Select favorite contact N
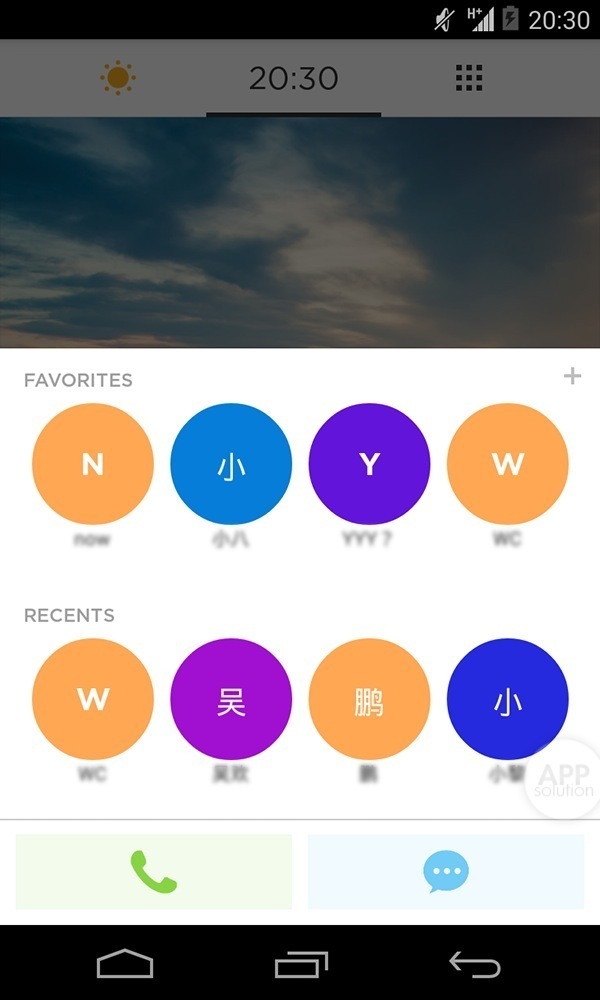Viewport: 600px width, 1000px height. click(93, 464)
